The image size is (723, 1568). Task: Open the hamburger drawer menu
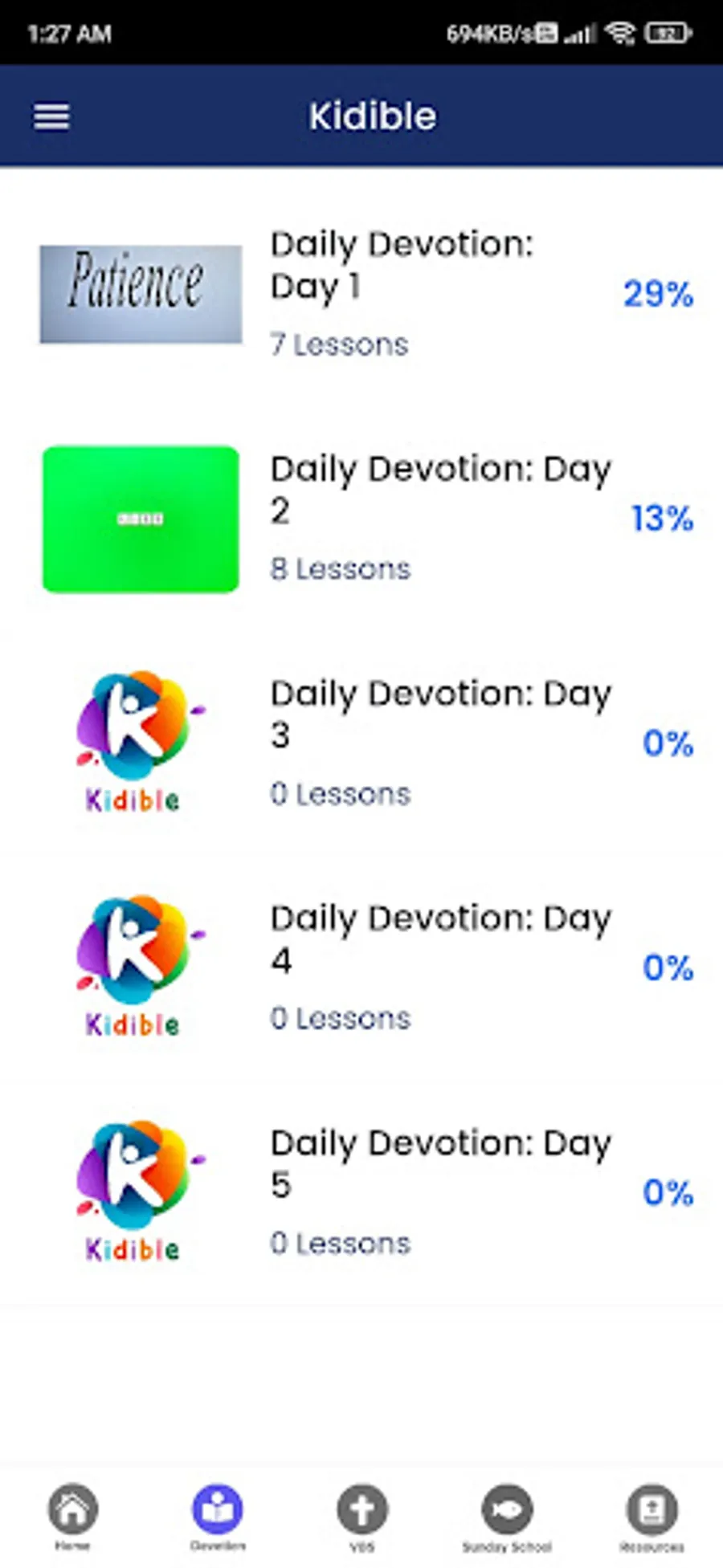click(51, 116)
